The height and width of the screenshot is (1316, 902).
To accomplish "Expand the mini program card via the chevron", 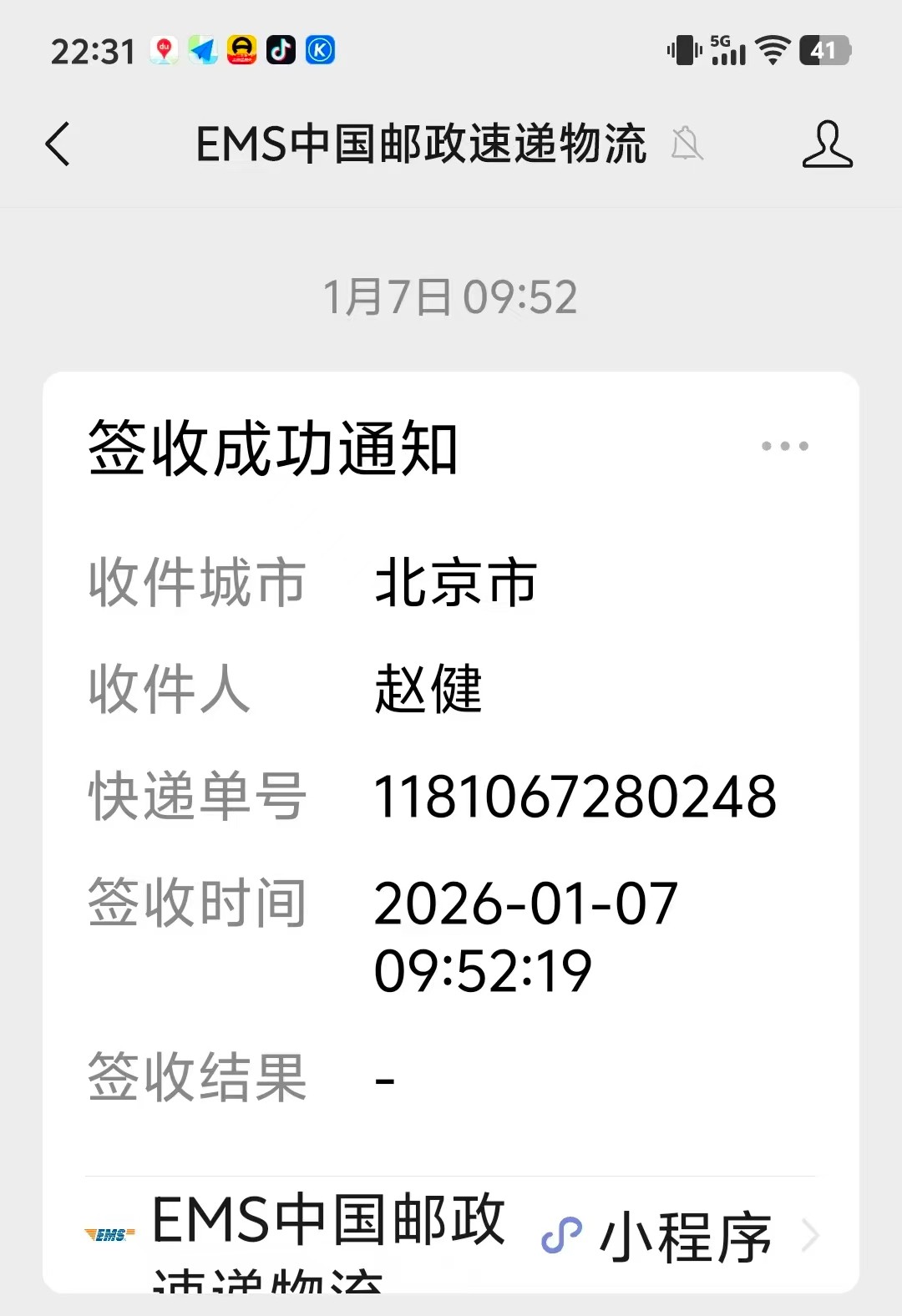I will 816,1233.
